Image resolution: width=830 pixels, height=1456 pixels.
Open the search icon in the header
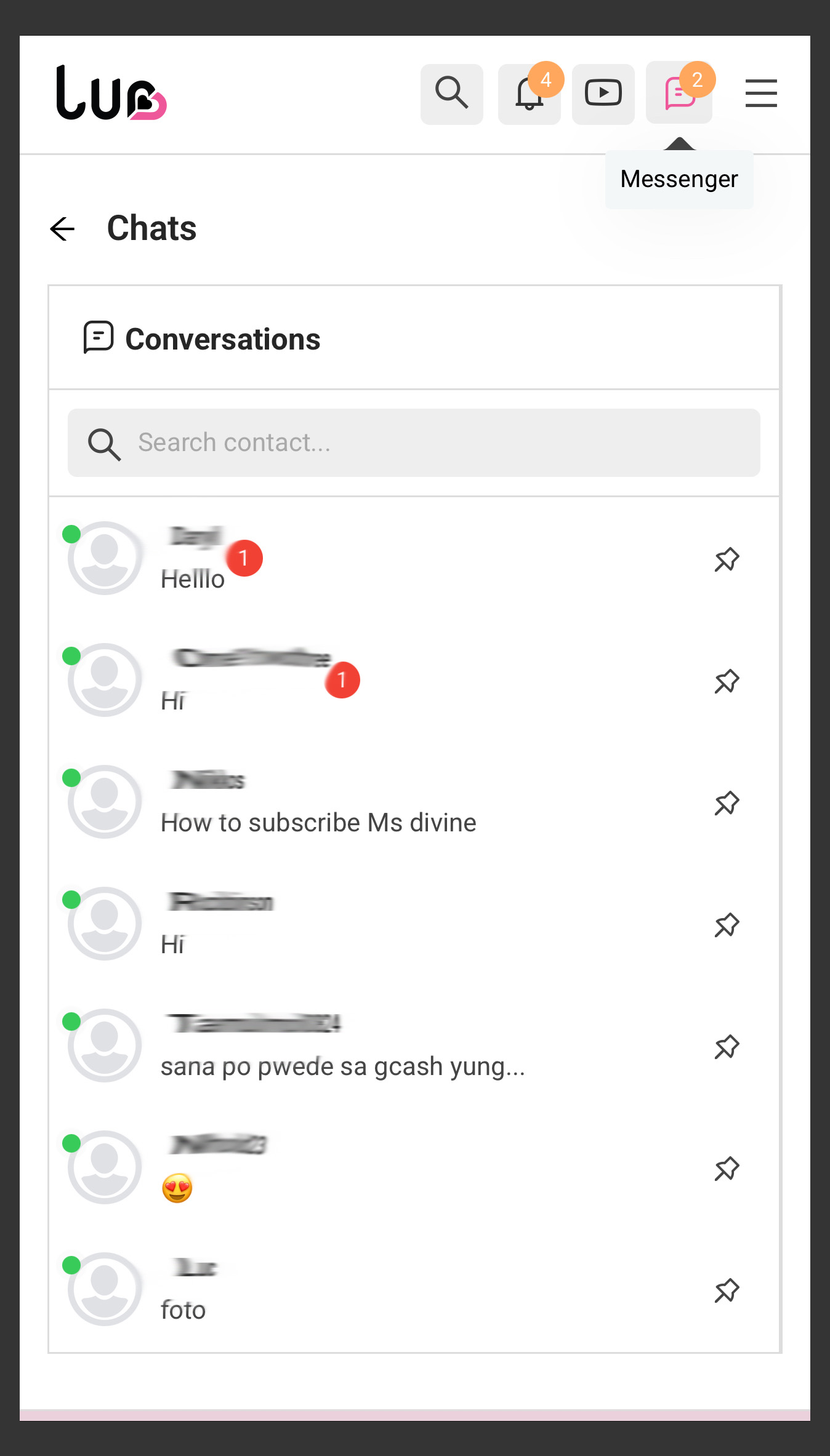[x=452, y=94]
